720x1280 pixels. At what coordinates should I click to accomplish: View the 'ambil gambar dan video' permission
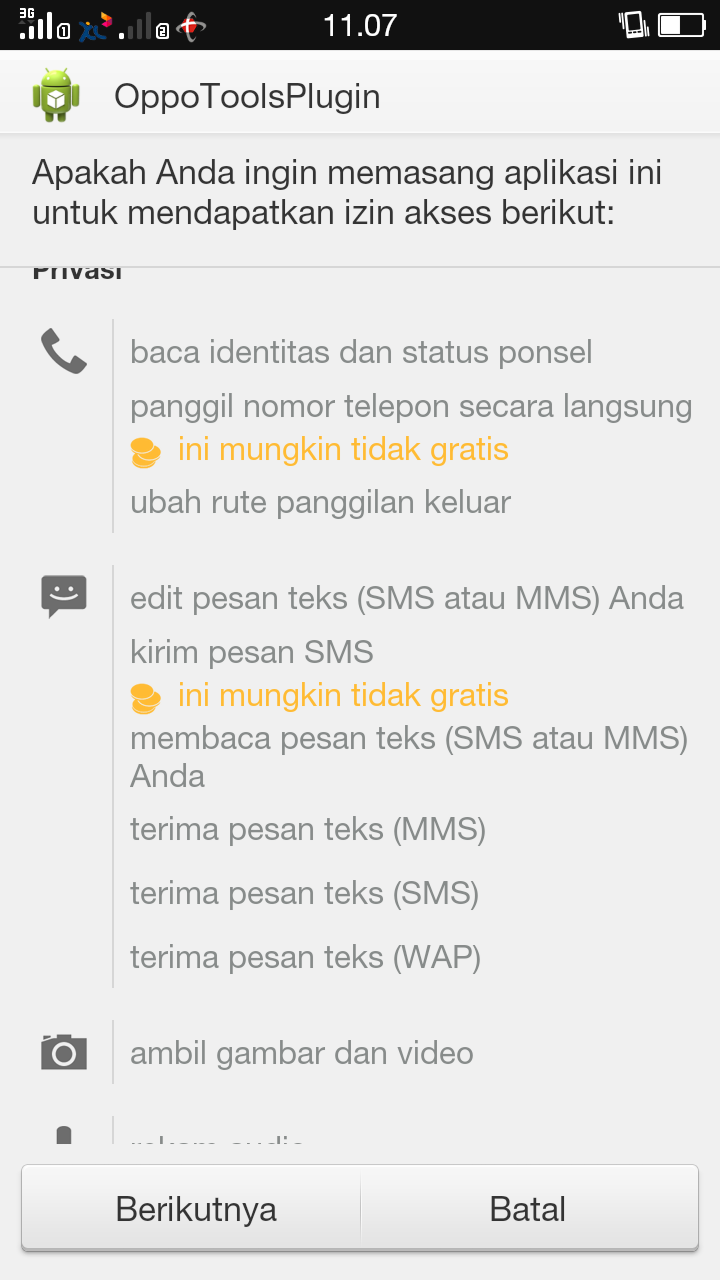coord(302,1053)
